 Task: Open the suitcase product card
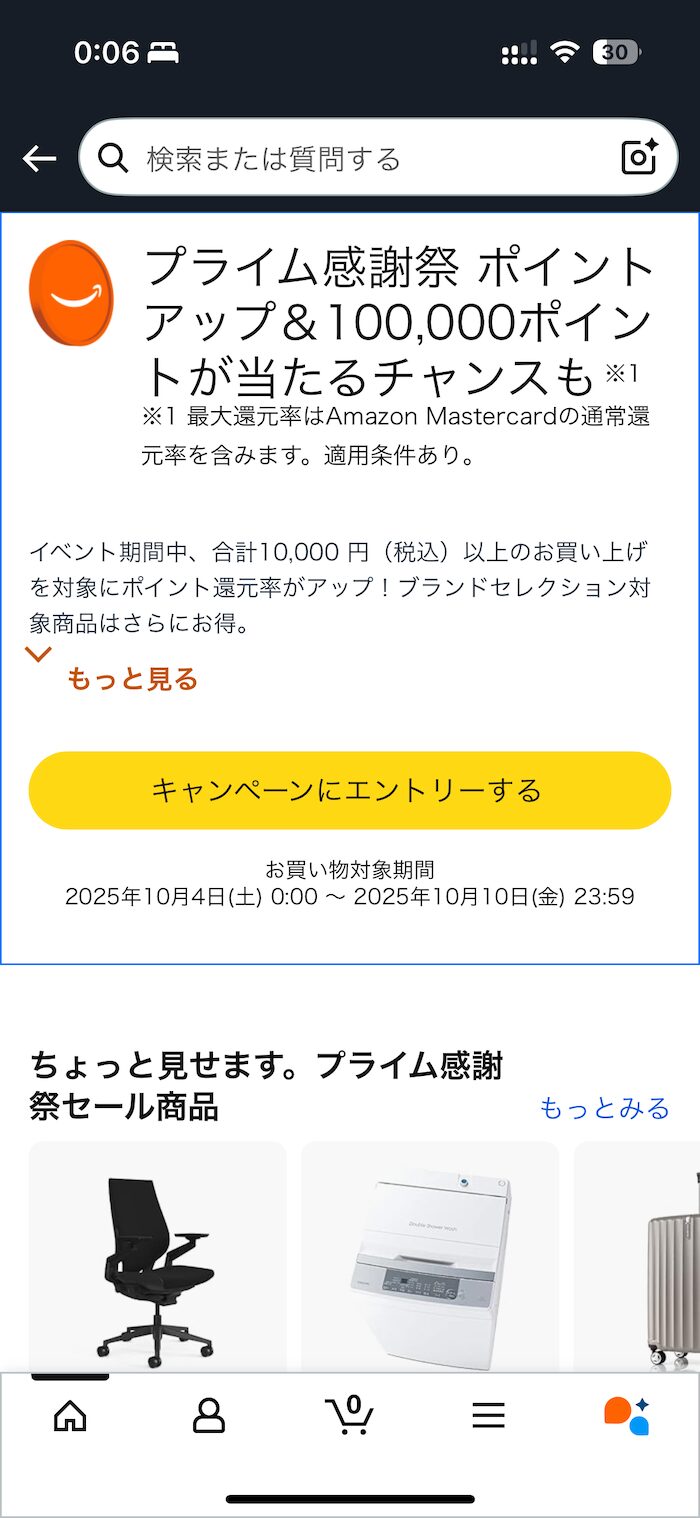pyautogui.click(x=637, y=1258)
